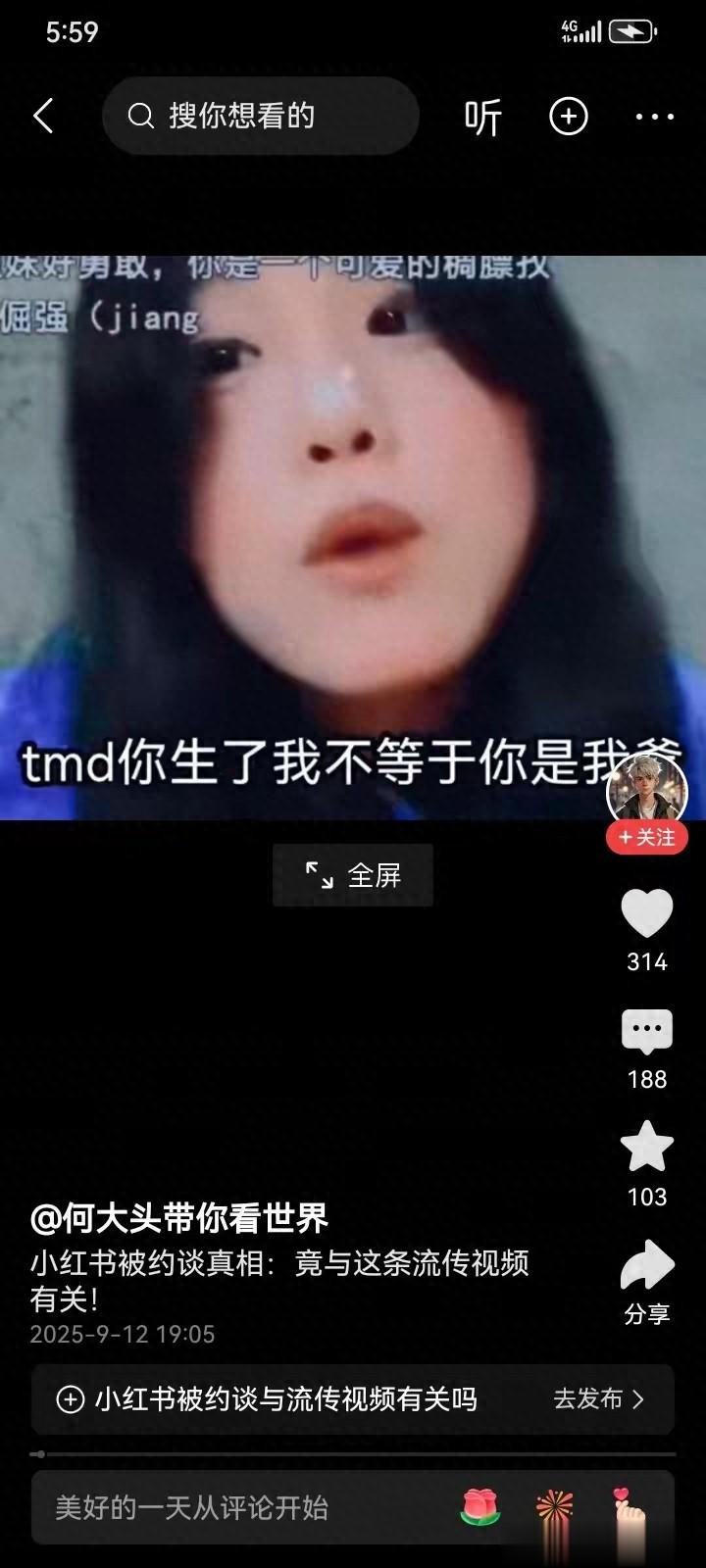The image size is (706, 1568).
Task: Follow the creator with the 关注 button
Action: click(x=647, y=838)
